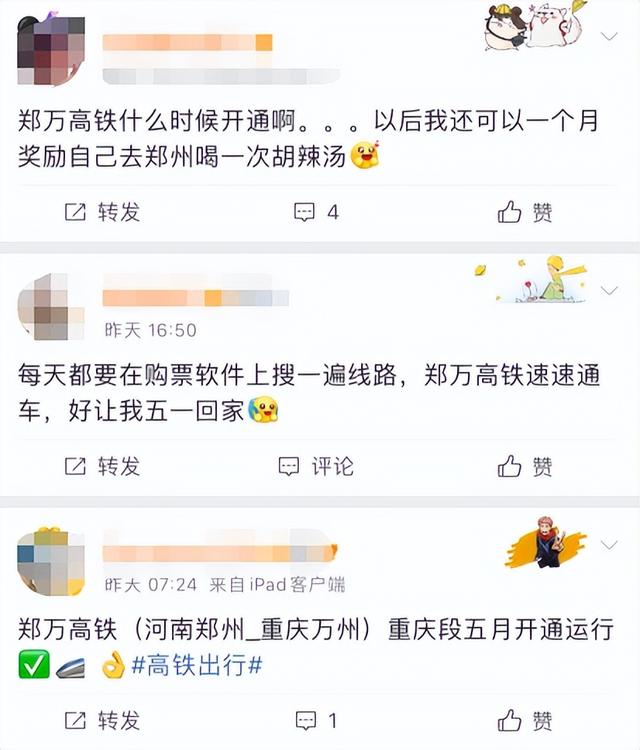640x750 pixels.
Task: Open the avatar of the 胡辣汤 post author
Action: [50, 52]
